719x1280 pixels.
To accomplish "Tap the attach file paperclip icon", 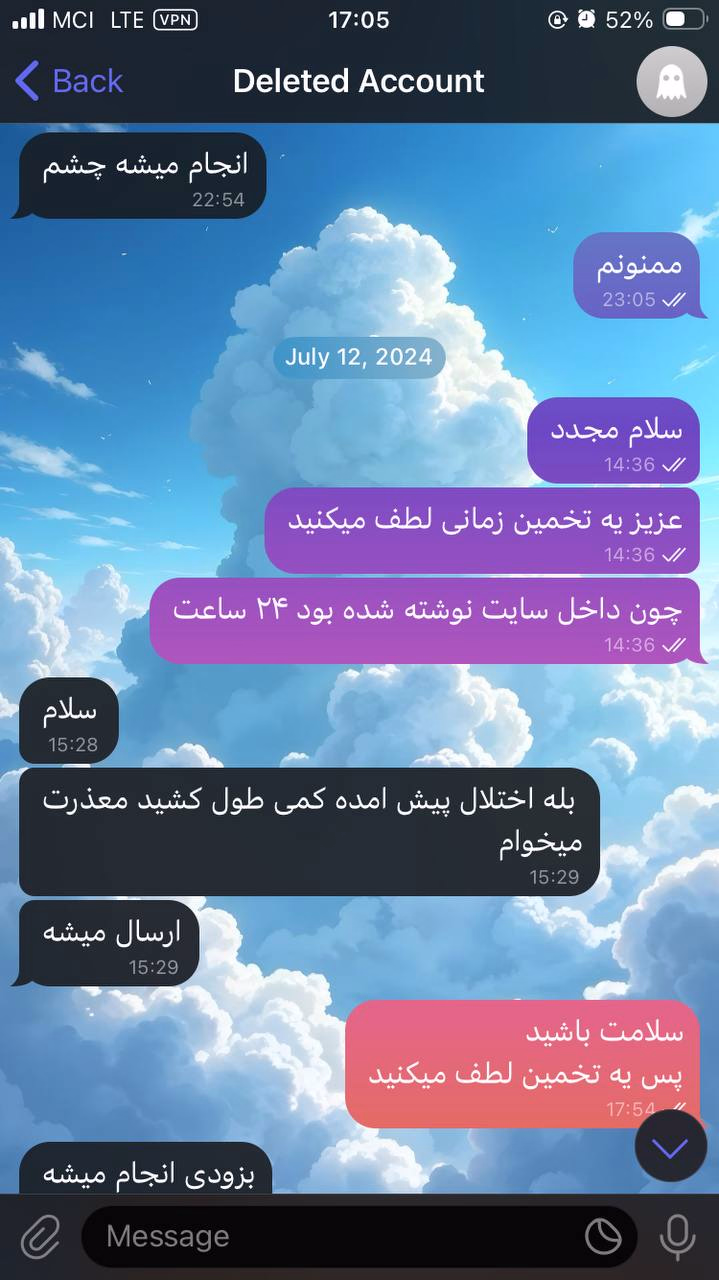I will pos(41,1237).
